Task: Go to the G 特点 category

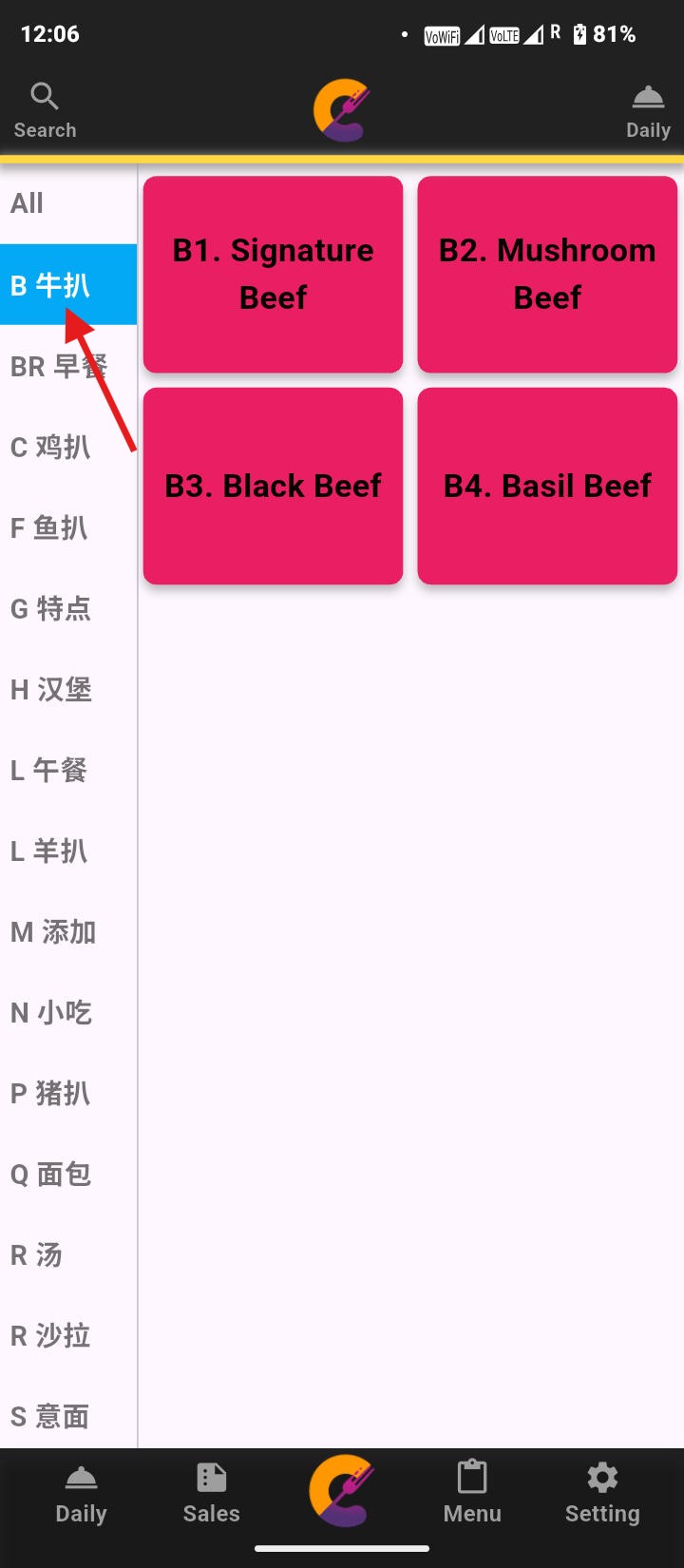Action: click(50, 608)
